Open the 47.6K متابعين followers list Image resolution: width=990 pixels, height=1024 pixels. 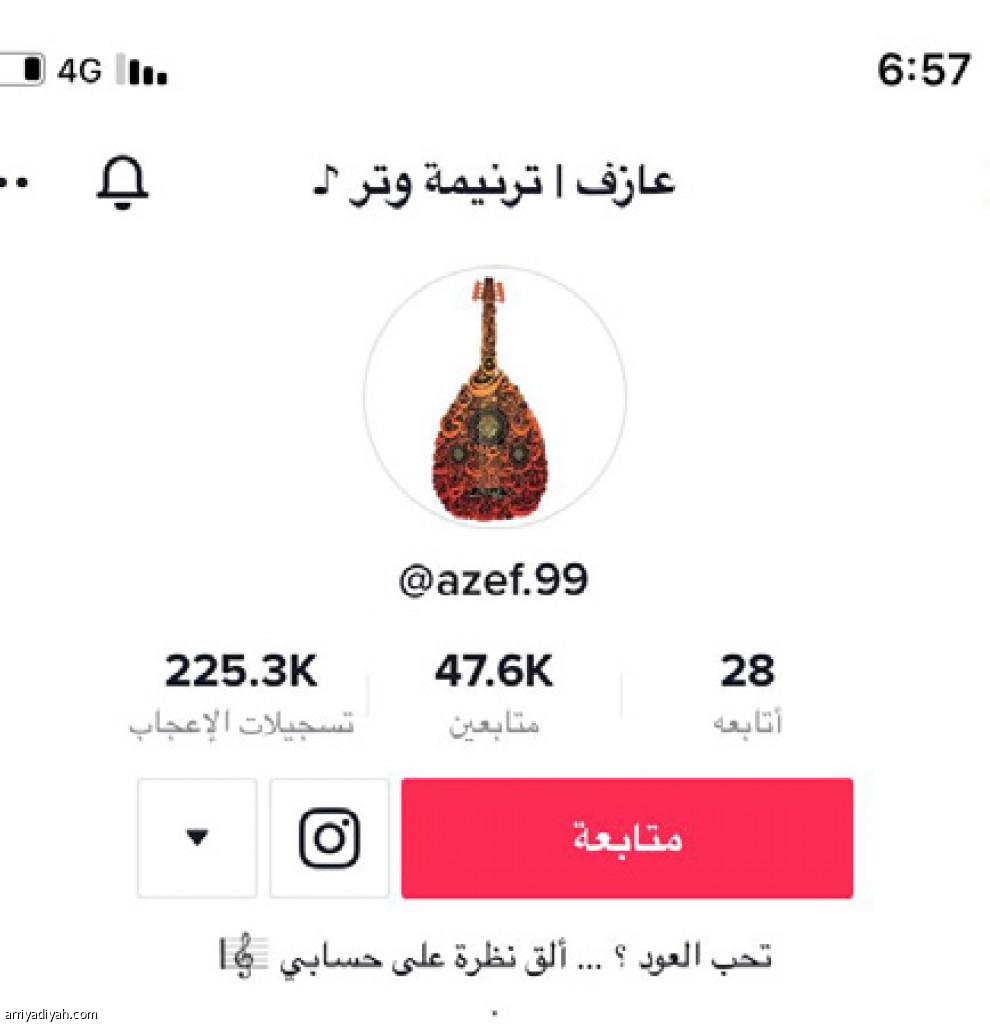pos(494,694)
